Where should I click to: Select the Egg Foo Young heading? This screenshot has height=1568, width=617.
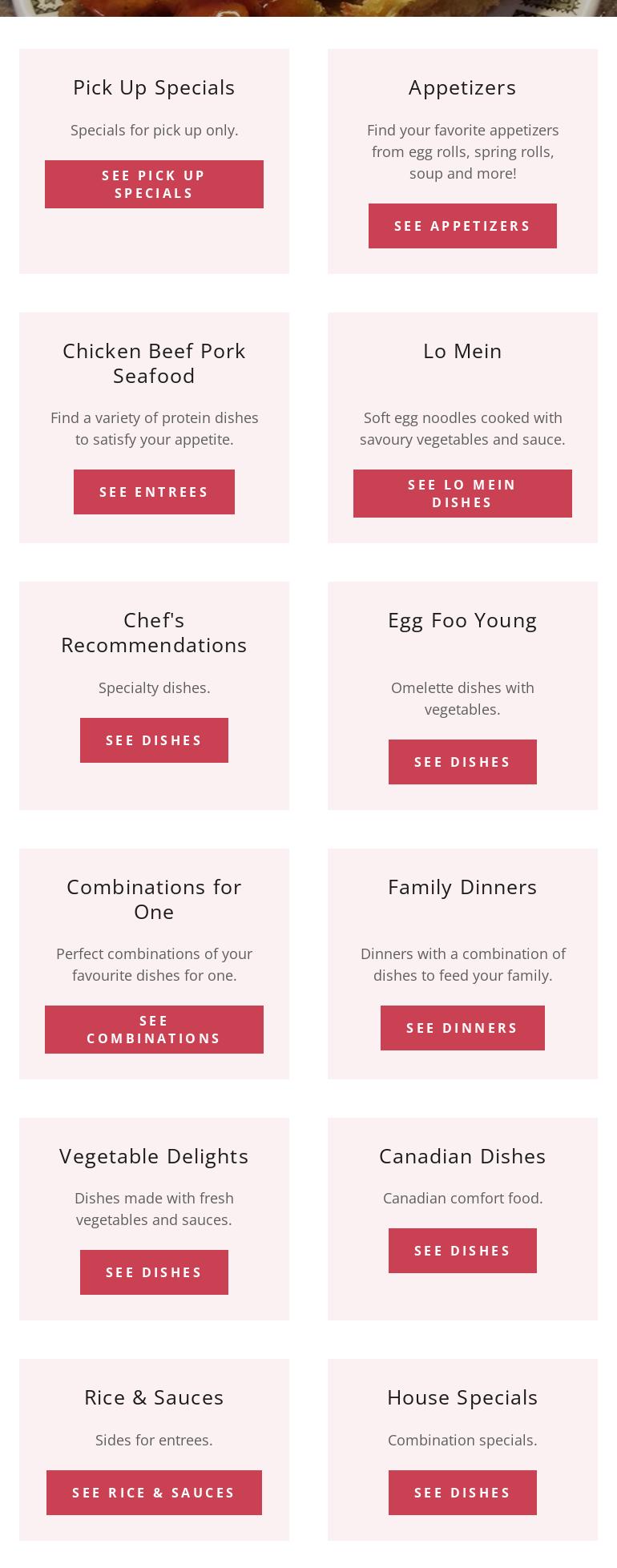[462, 619]
